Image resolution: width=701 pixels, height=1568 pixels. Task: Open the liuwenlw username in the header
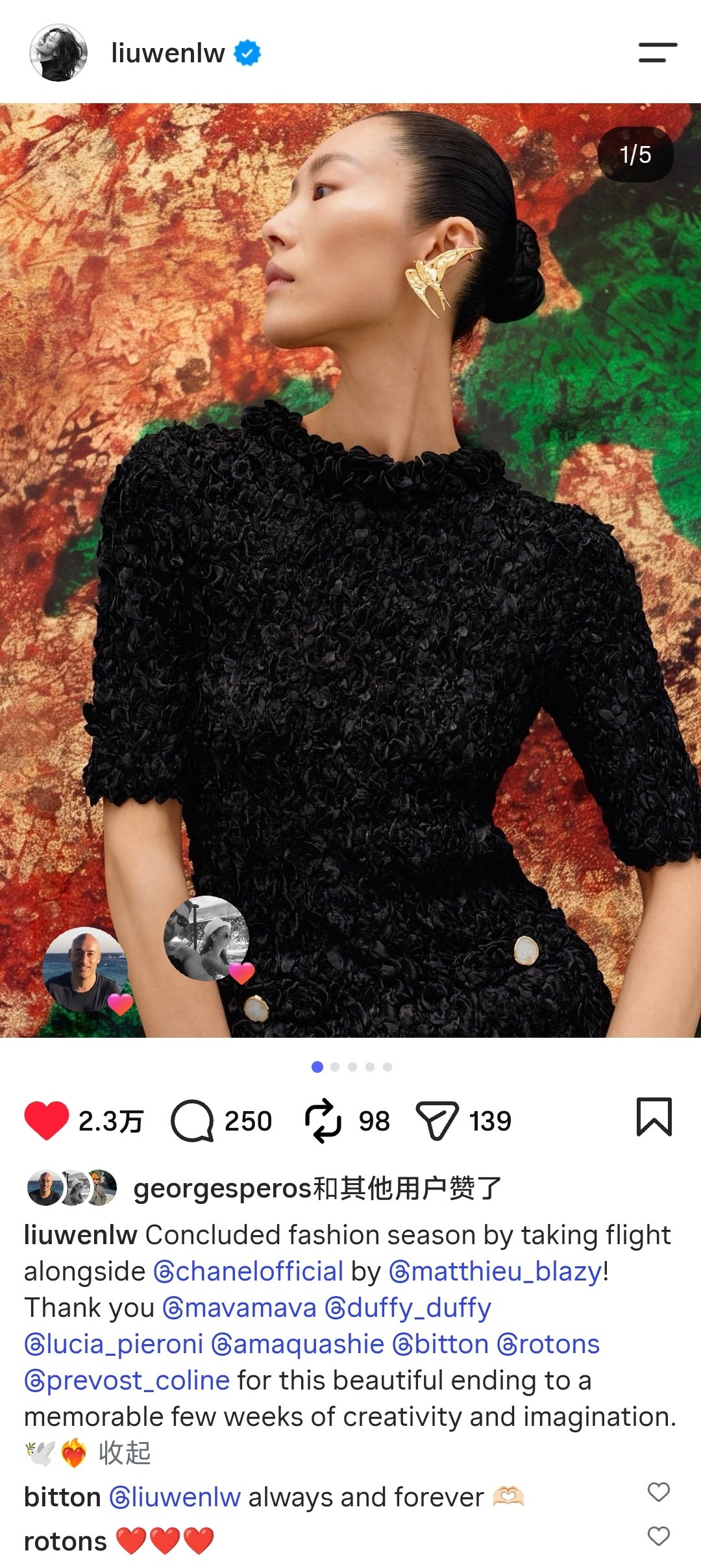(x=168, y=53)
